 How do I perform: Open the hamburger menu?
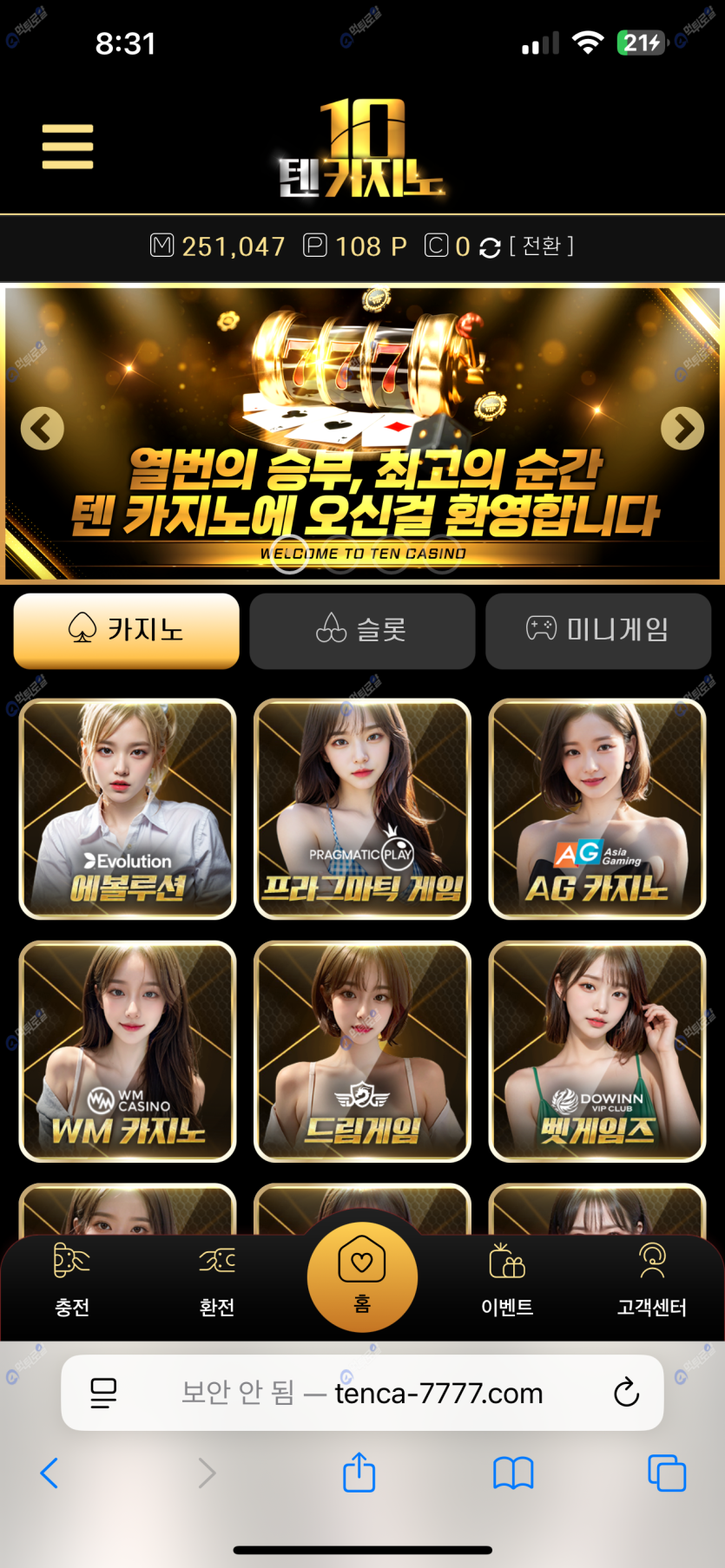(68, 146)
